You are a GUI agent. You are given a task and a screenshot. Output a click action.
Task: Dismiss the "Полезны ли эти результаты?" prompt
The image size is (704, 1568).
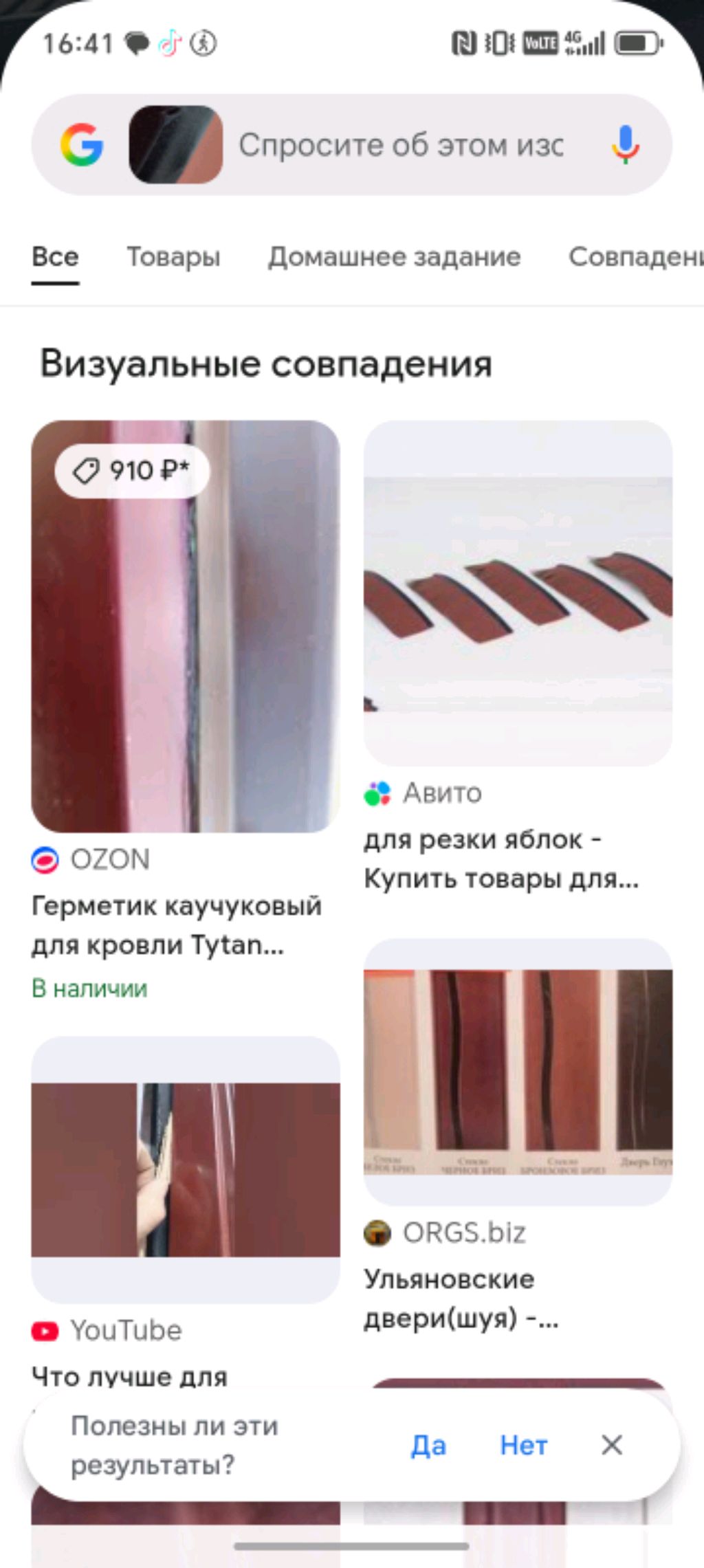[611, 1445]
